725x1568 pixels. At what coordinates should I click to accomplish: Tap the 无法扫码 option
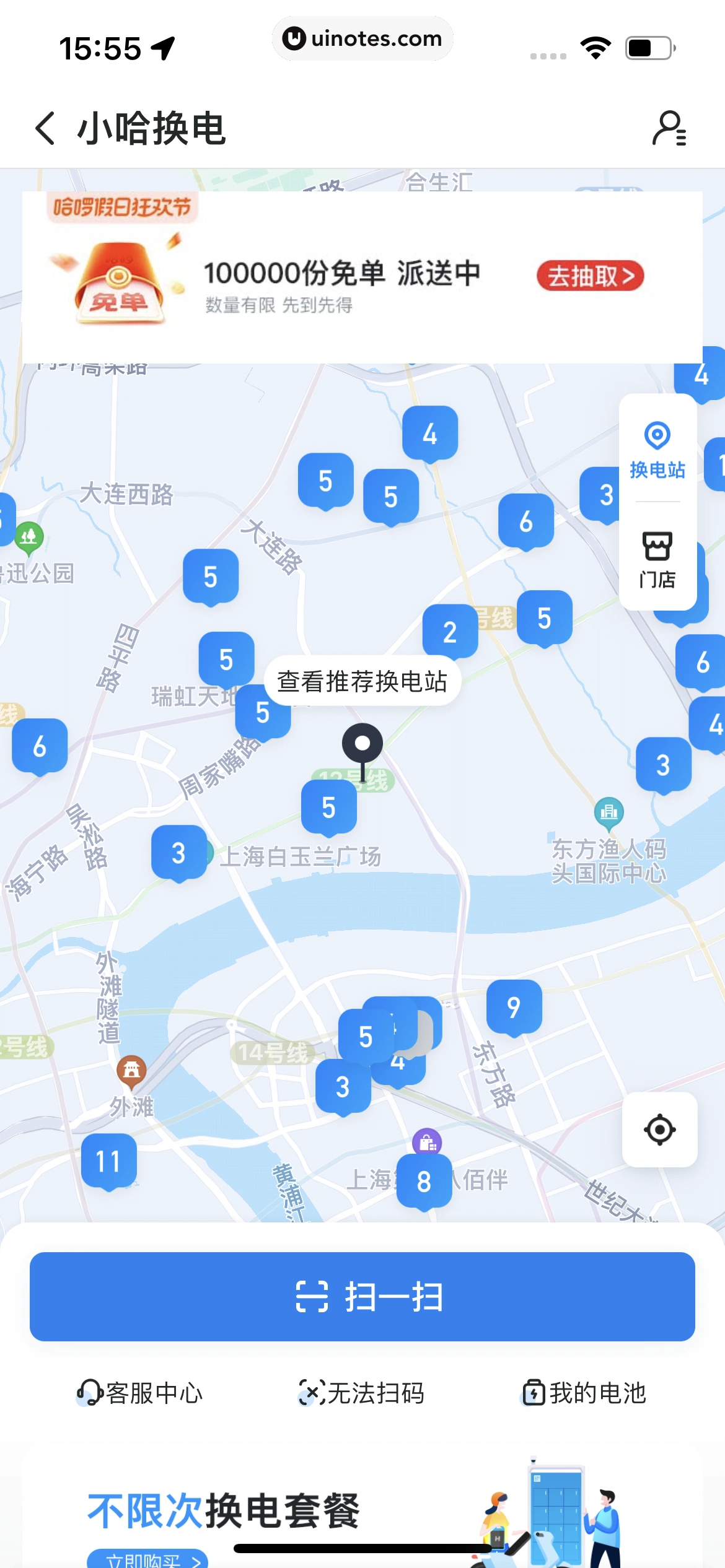(x=362, y=1393)
